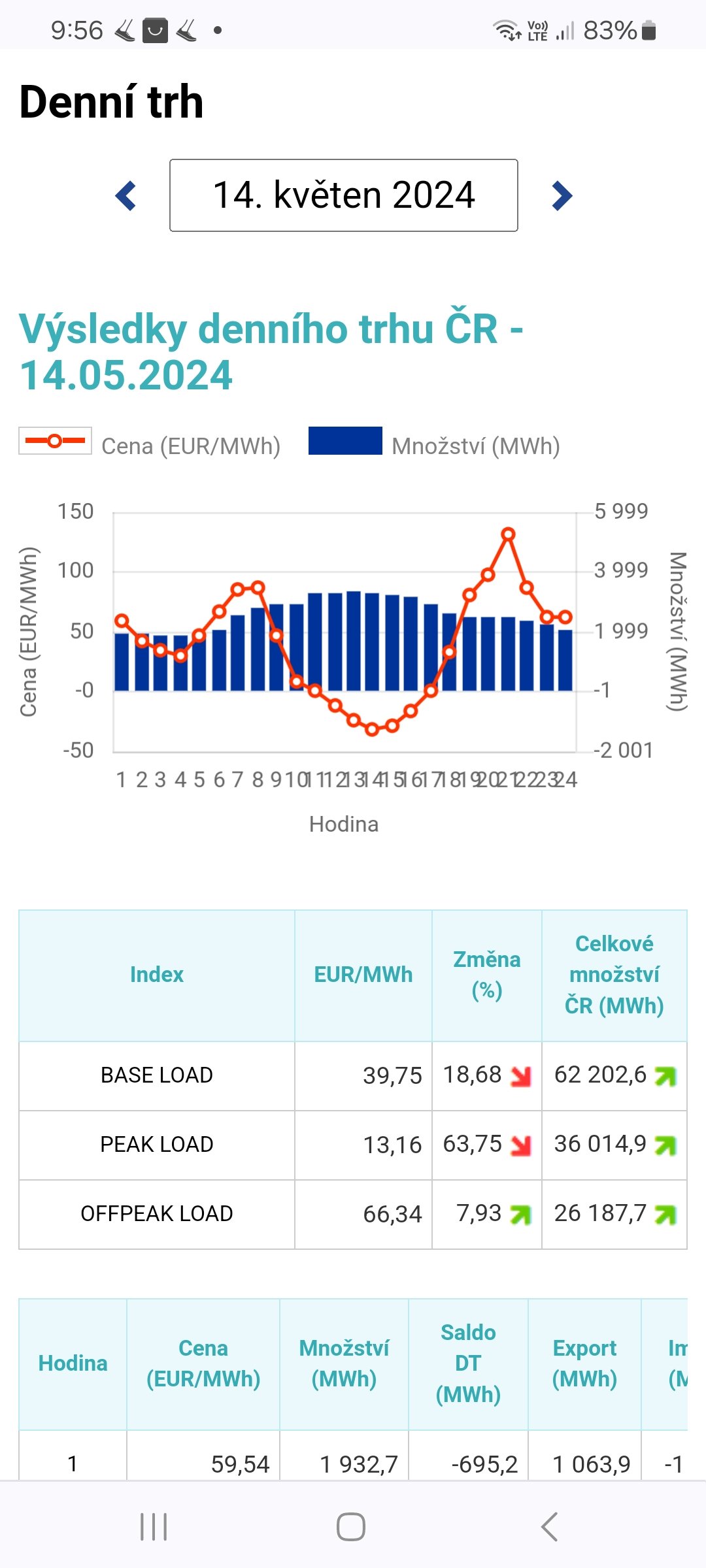Go to the previous day
The height and width of the screenshot is (1568, 706).
tap(126, 195)
